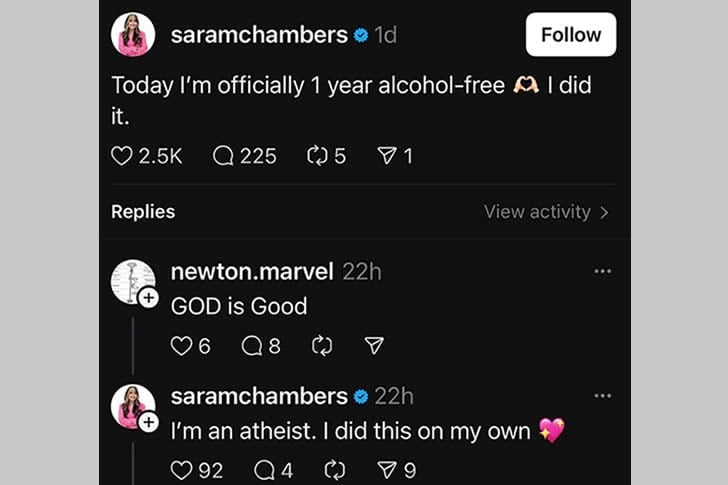Open saramchambers' profile from the post header
728x485 pixels.
[258, 35]
